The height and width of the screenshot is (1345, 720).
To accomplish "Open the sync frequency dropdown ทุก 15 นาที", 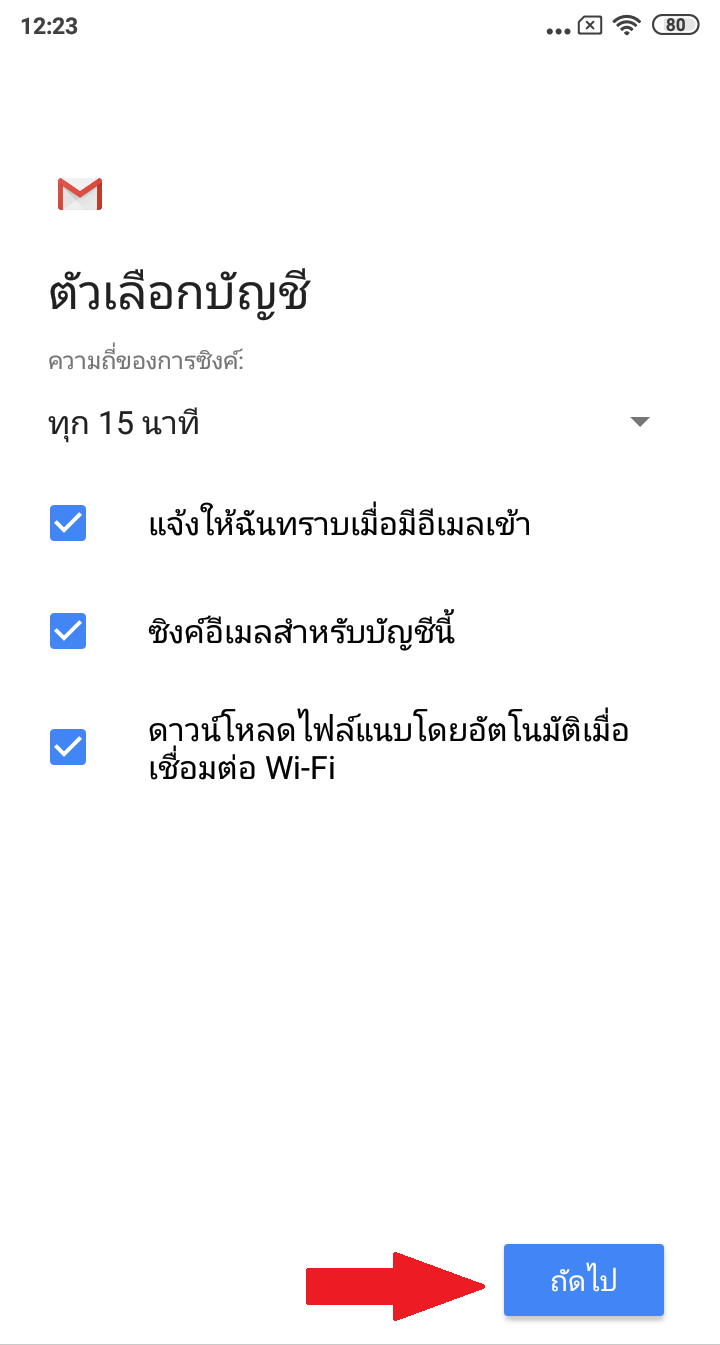I will tap(350, 423).
